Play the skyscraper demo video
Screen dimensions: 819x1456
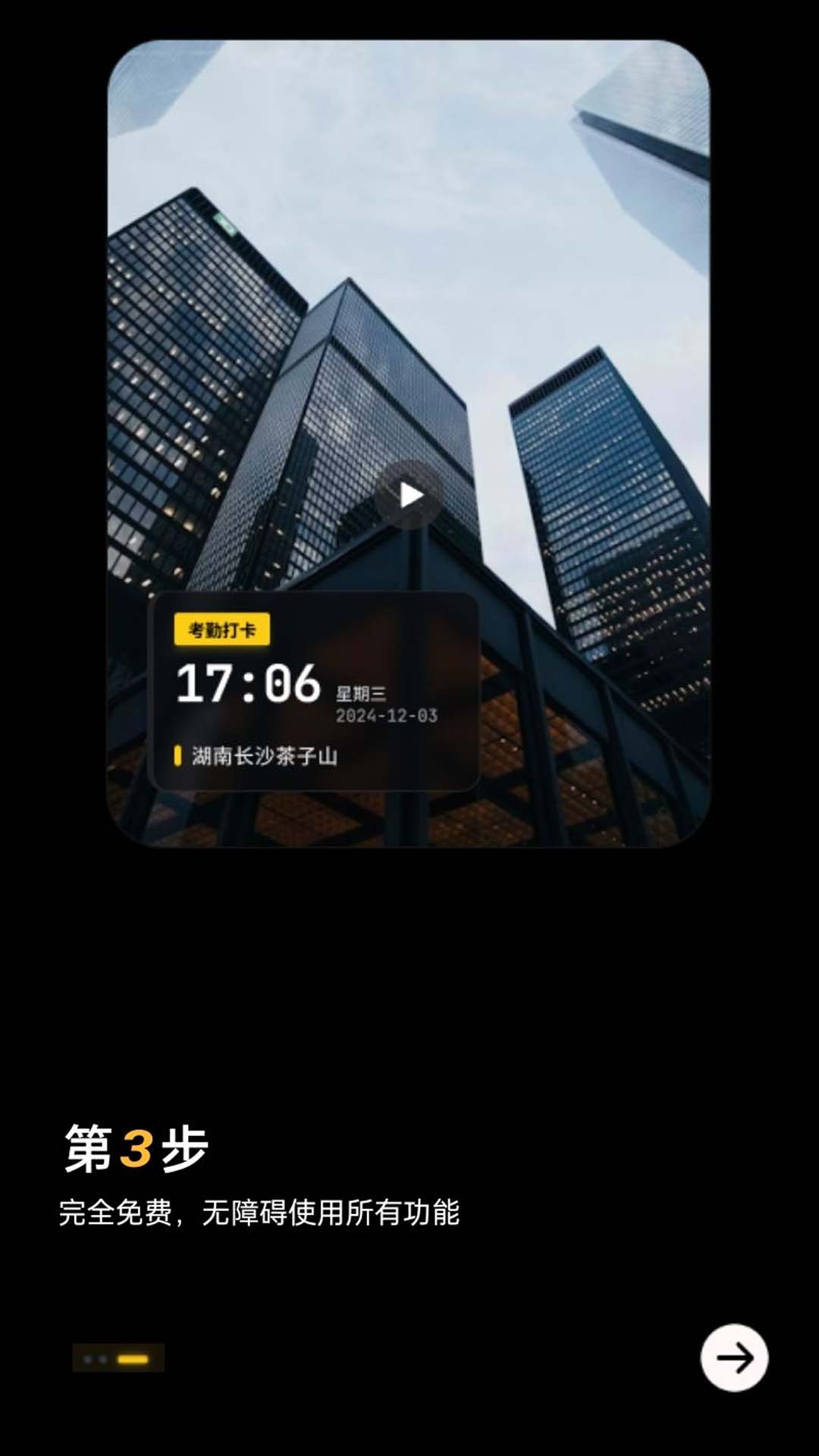409,495
